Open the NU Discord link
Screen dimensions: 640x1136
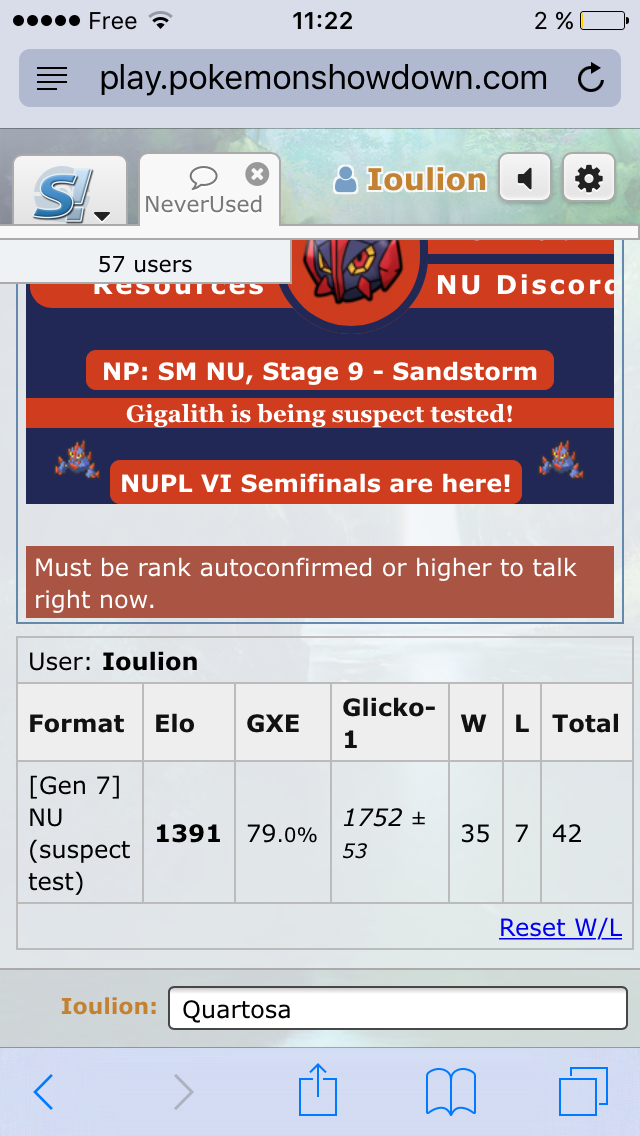pyautogui.click(x=523, y=285)
